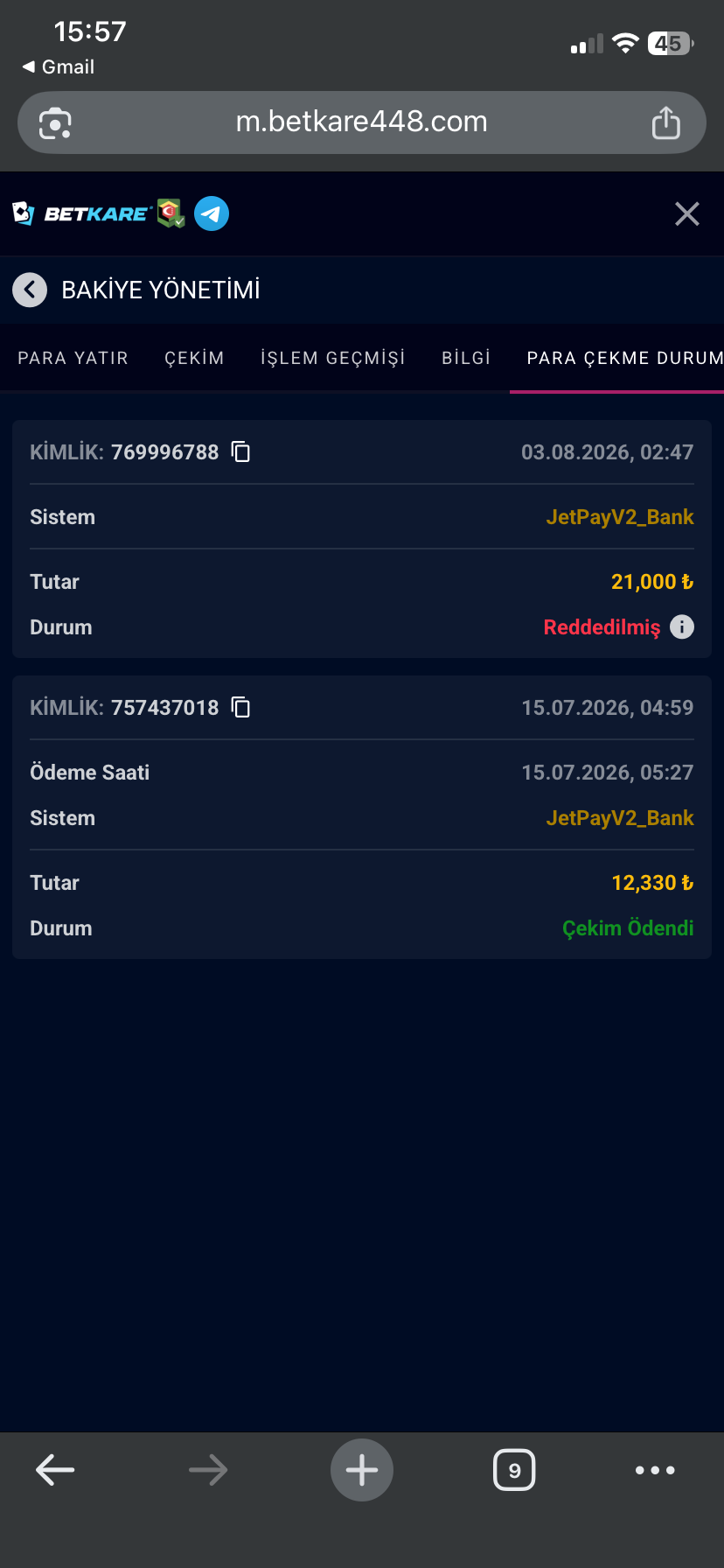
Task: Switch to the Para Yatır tab
Action: 73,358
